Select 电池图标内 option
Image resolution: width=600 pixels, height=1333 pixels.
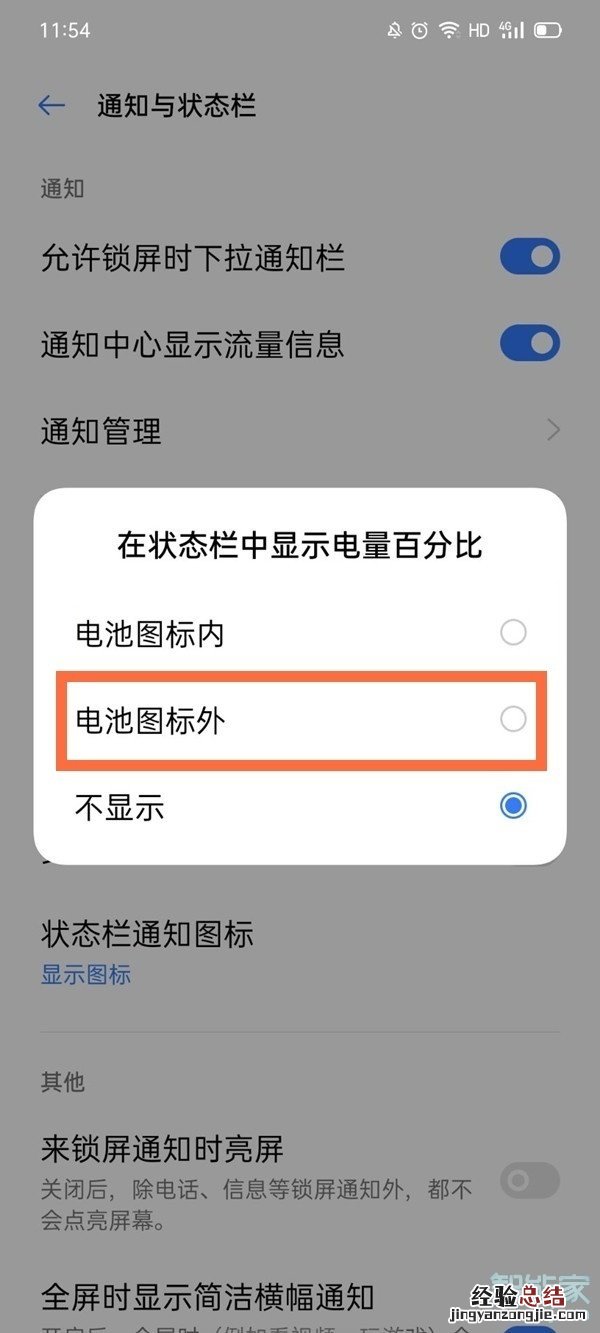click(x=513, y=632)
